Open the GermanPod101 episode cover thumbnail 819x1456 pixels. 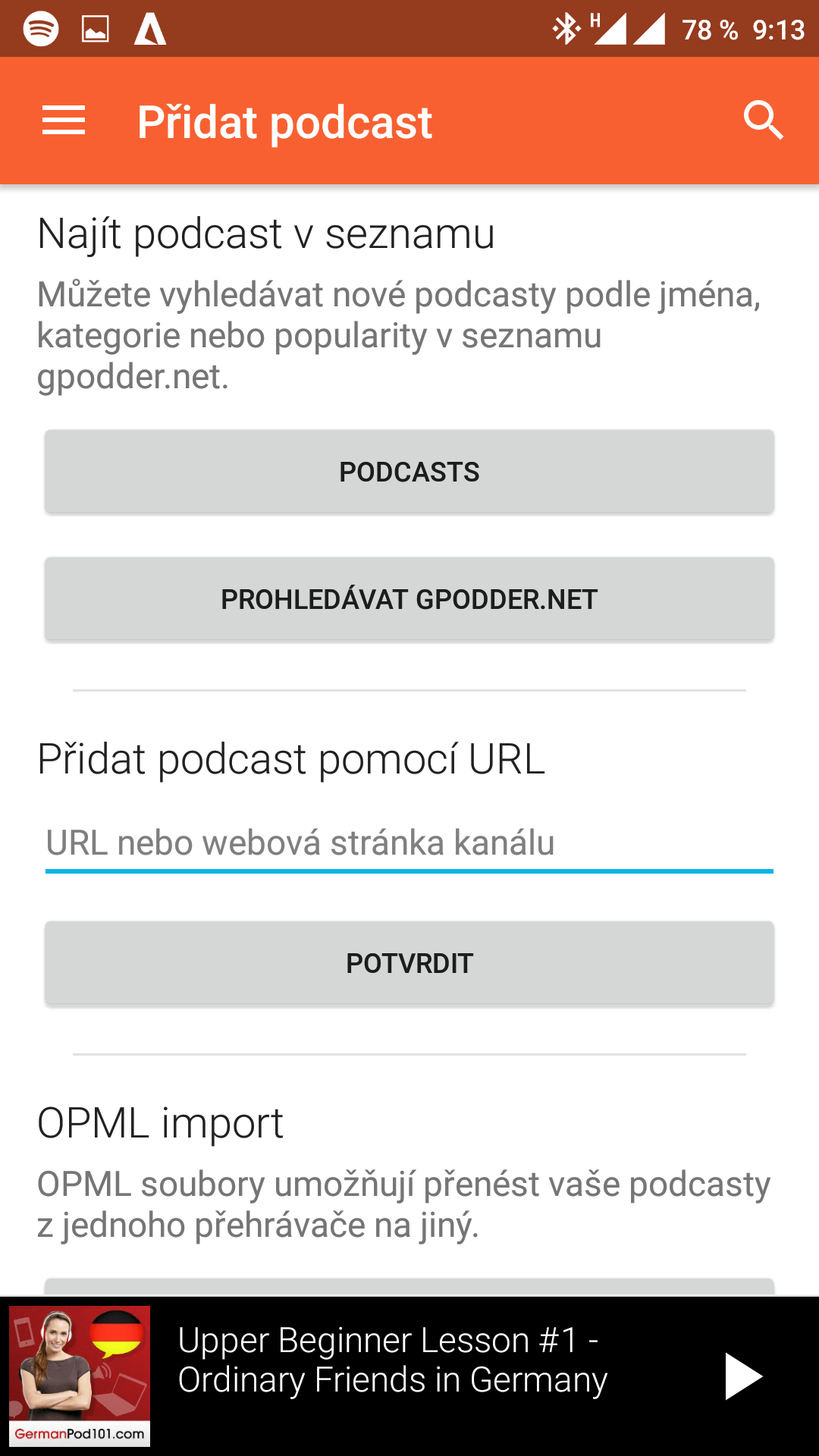pos(80,1376)
